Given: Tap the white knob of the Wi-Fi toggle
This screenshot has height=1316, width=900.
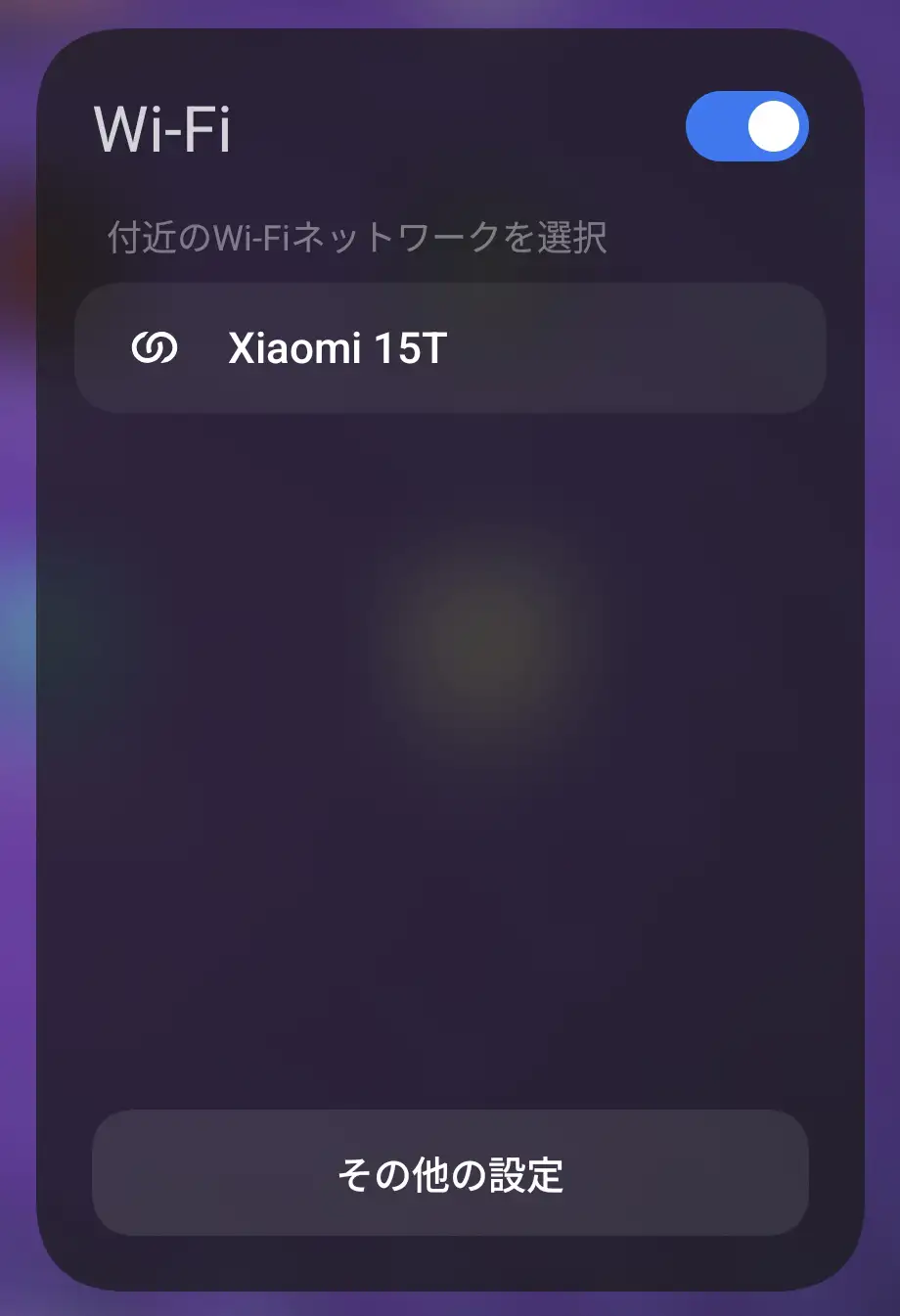Looking at the screenshot, I should point(772,126).
